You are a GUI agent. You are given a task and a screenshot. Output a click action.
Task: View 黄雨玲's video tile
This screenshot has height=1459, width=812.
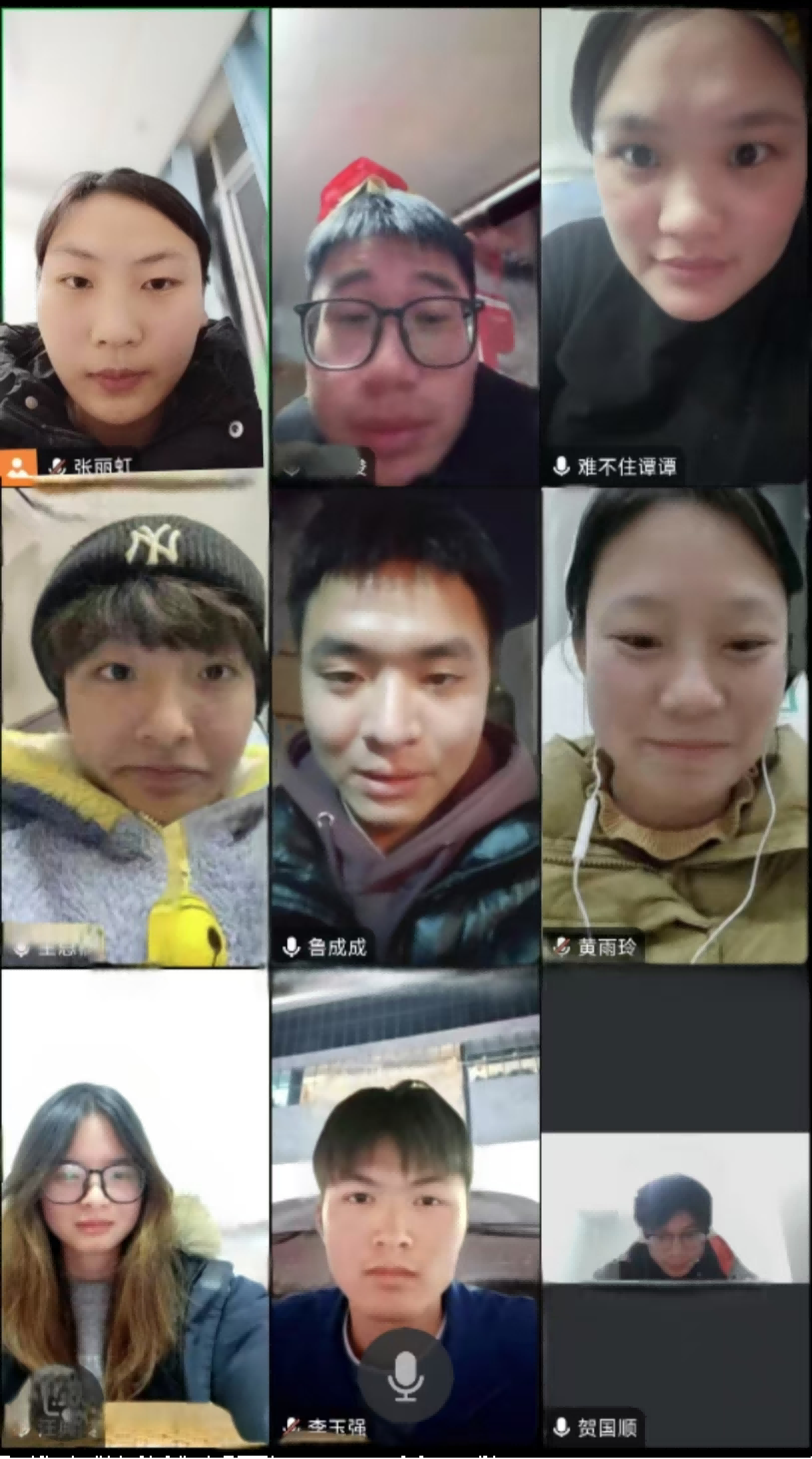click(675, 726)
